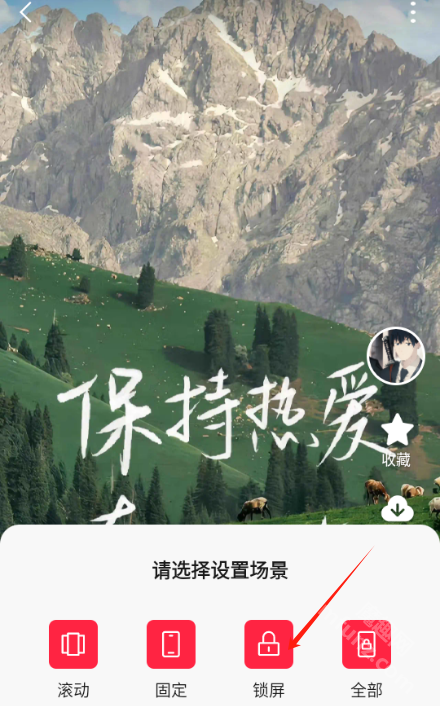Go back using the top-left arrow
This screenshot has height=706, width=440.
coord(26,12)
